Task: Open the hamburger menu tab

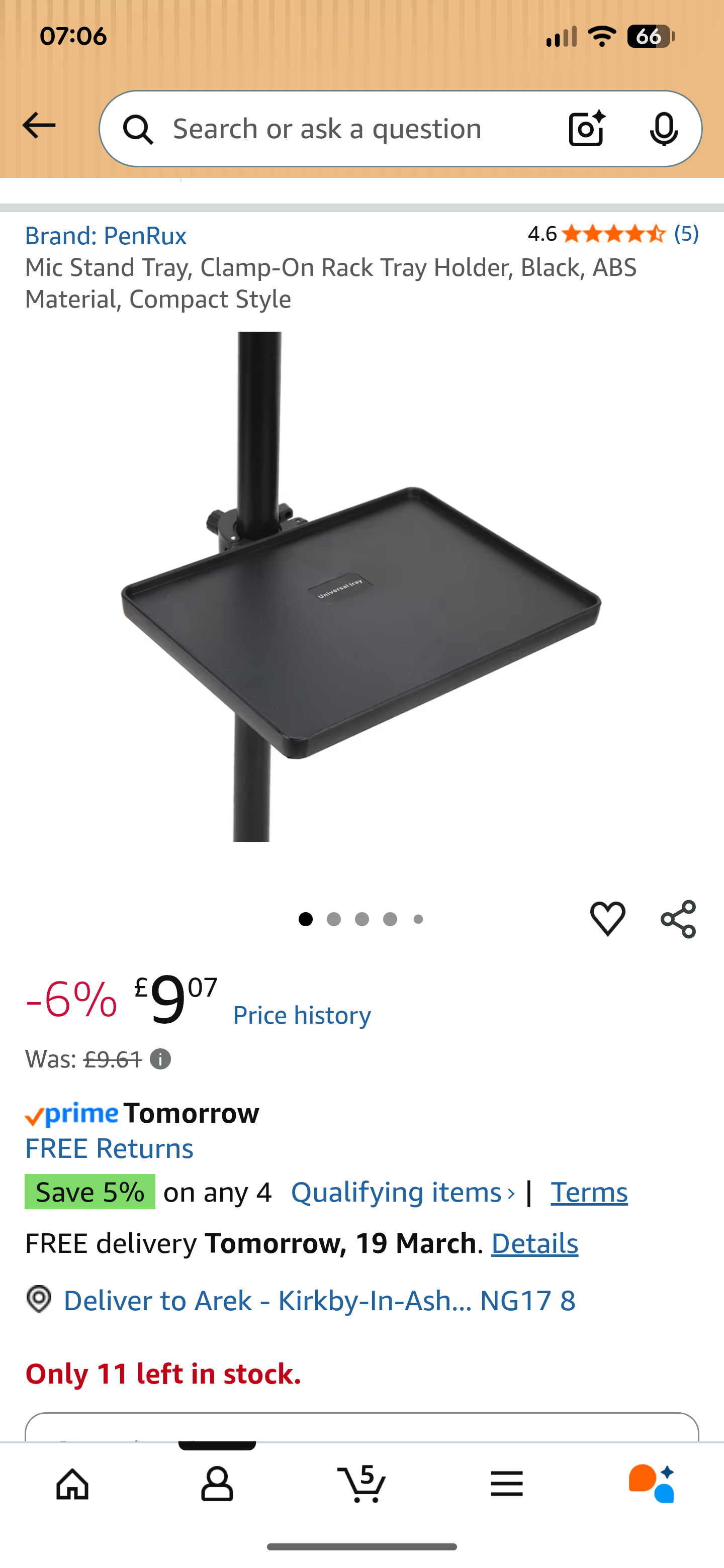Action: 507,1484
